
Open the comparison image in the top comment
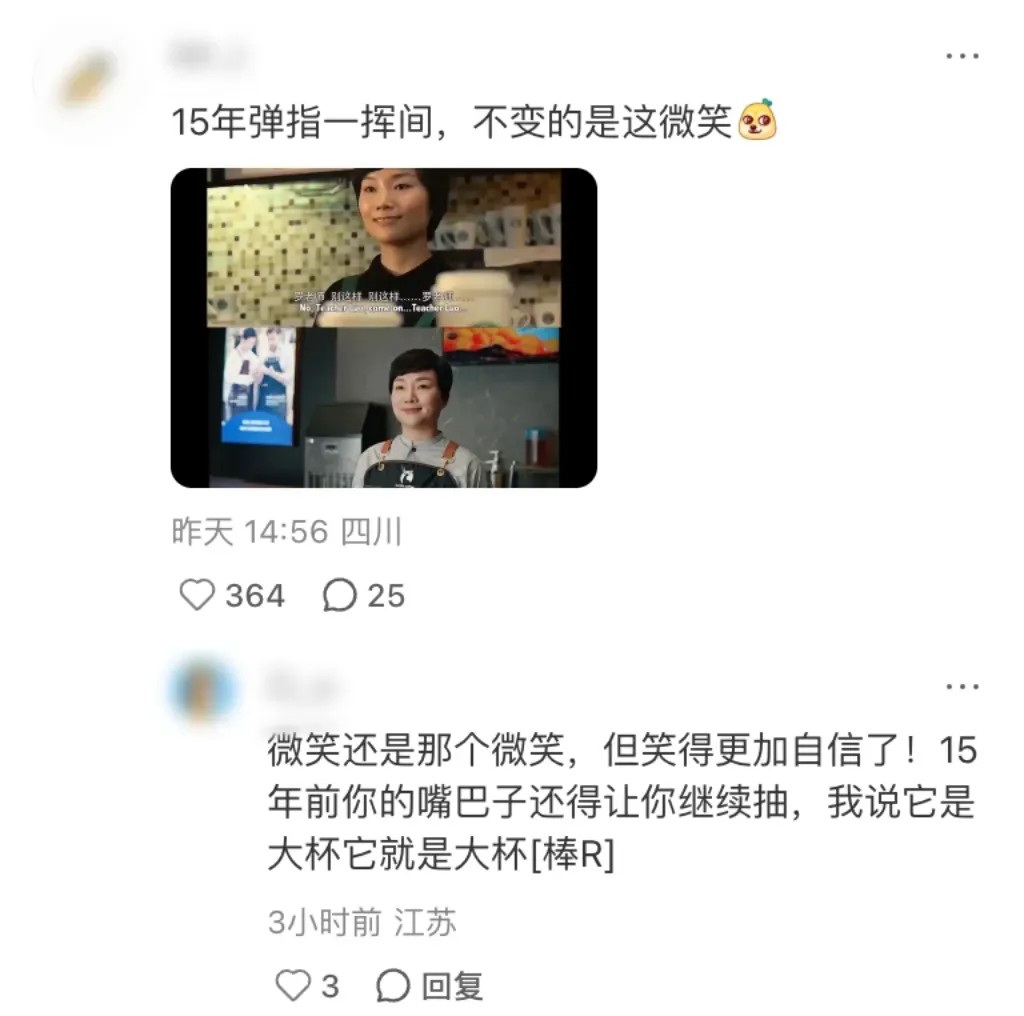[x=384, y=328]
